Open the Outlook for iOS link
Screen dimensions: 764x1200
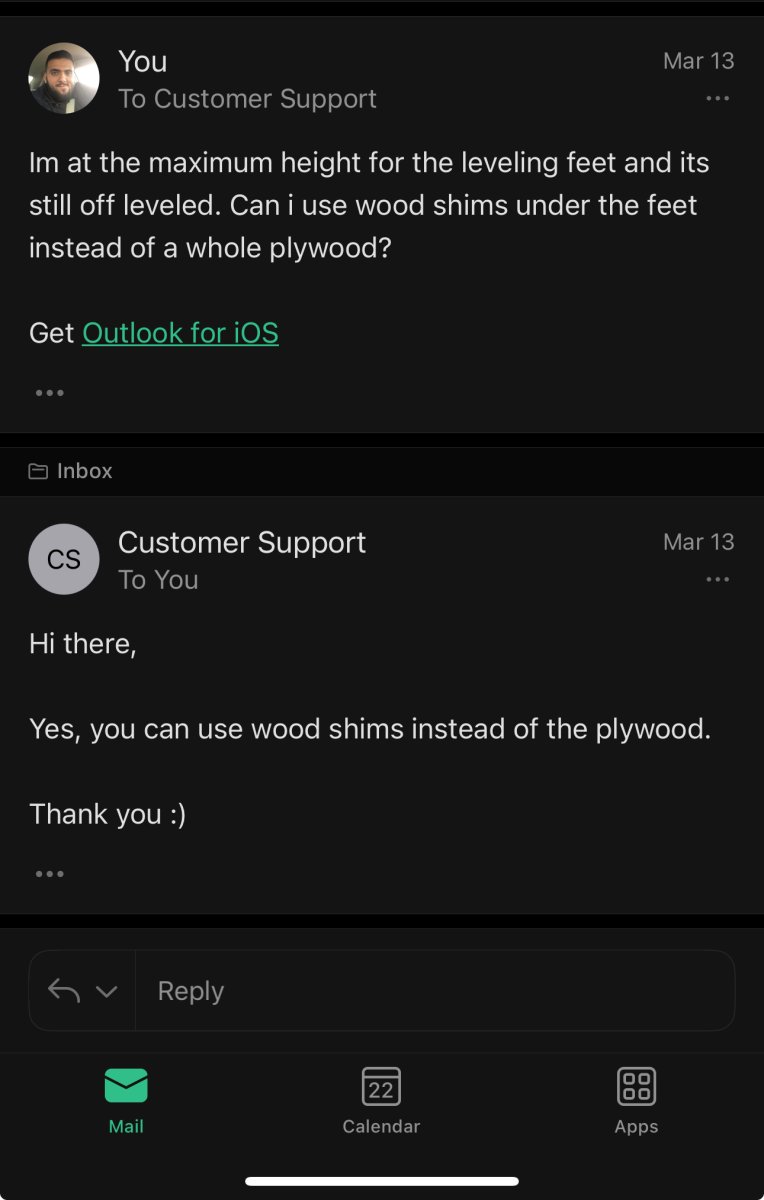click(180, 333)
